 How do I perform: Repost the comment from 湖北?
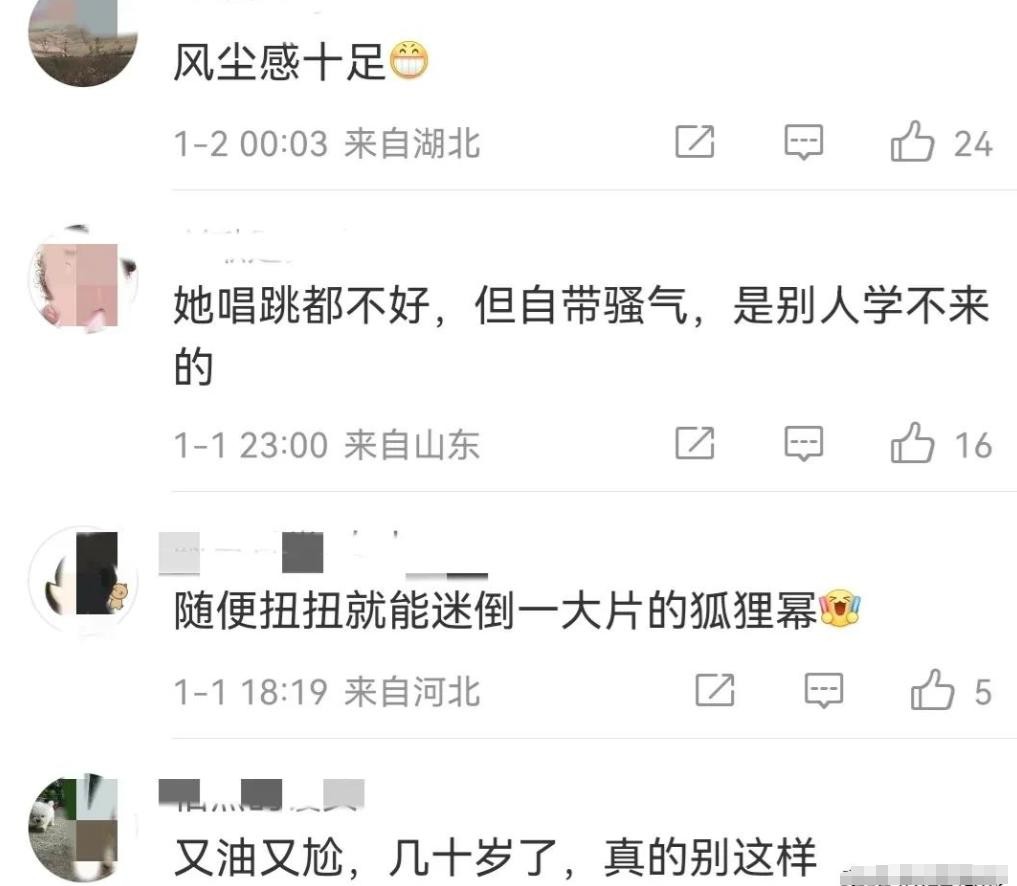pos(695,143)
